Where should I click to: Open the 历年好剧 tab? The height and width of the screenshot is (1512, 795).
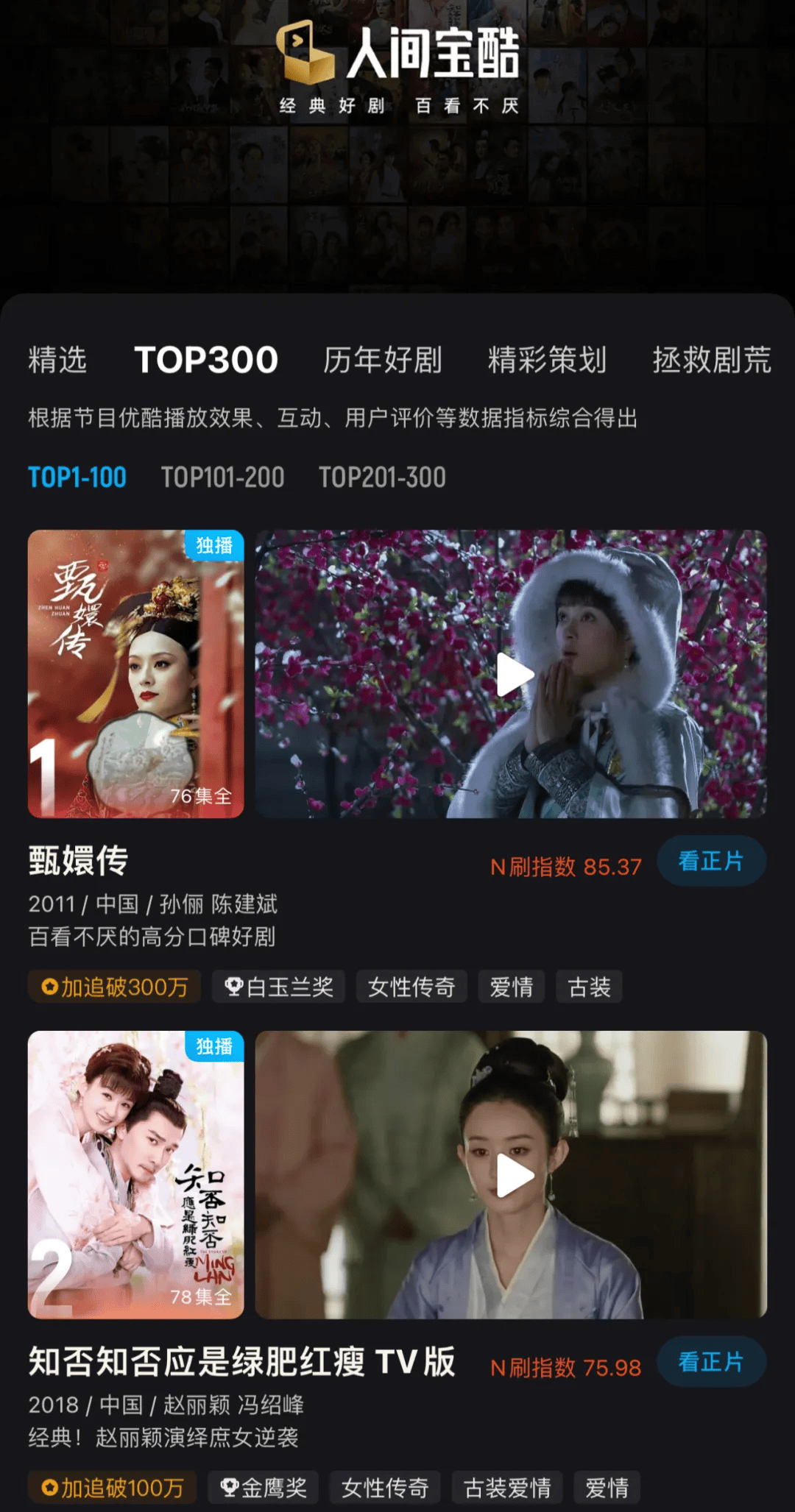(x=382, y=360)
